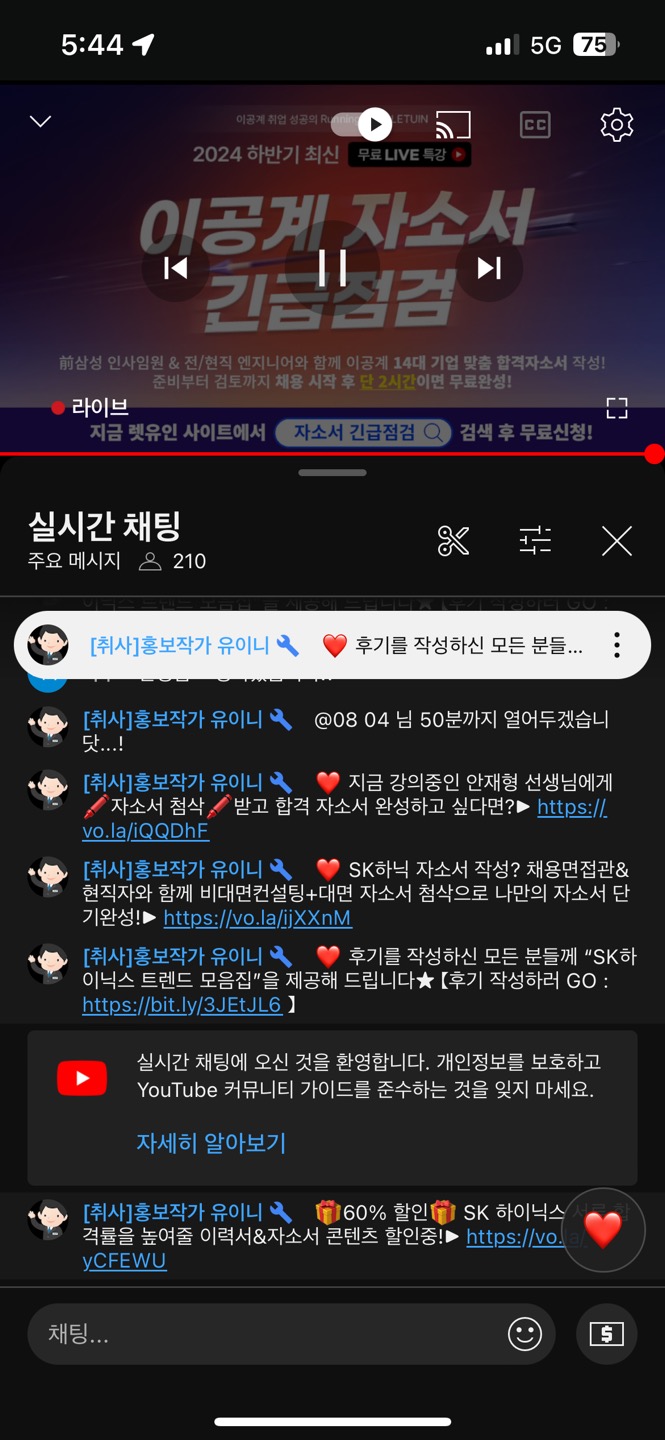This screenshot has width=665, height=1440.
Task: Enter fullscreen mode
Action: [616, 408]
